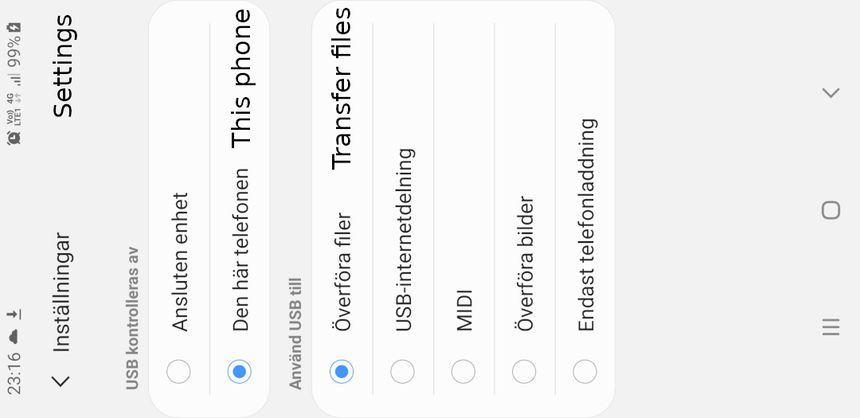This screenshot has width=860, height=418.
Task: Select Överföra bilder option
Action: tap(524, 372)
